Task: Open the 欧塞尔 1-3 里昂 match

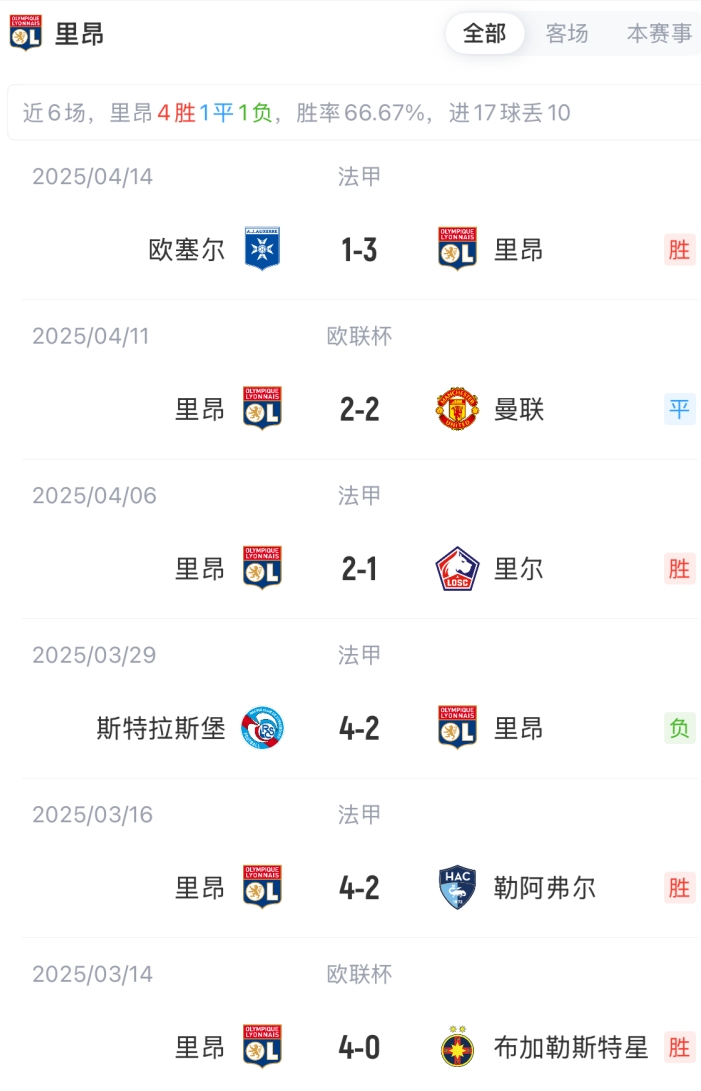Action: tap(359, 249)
